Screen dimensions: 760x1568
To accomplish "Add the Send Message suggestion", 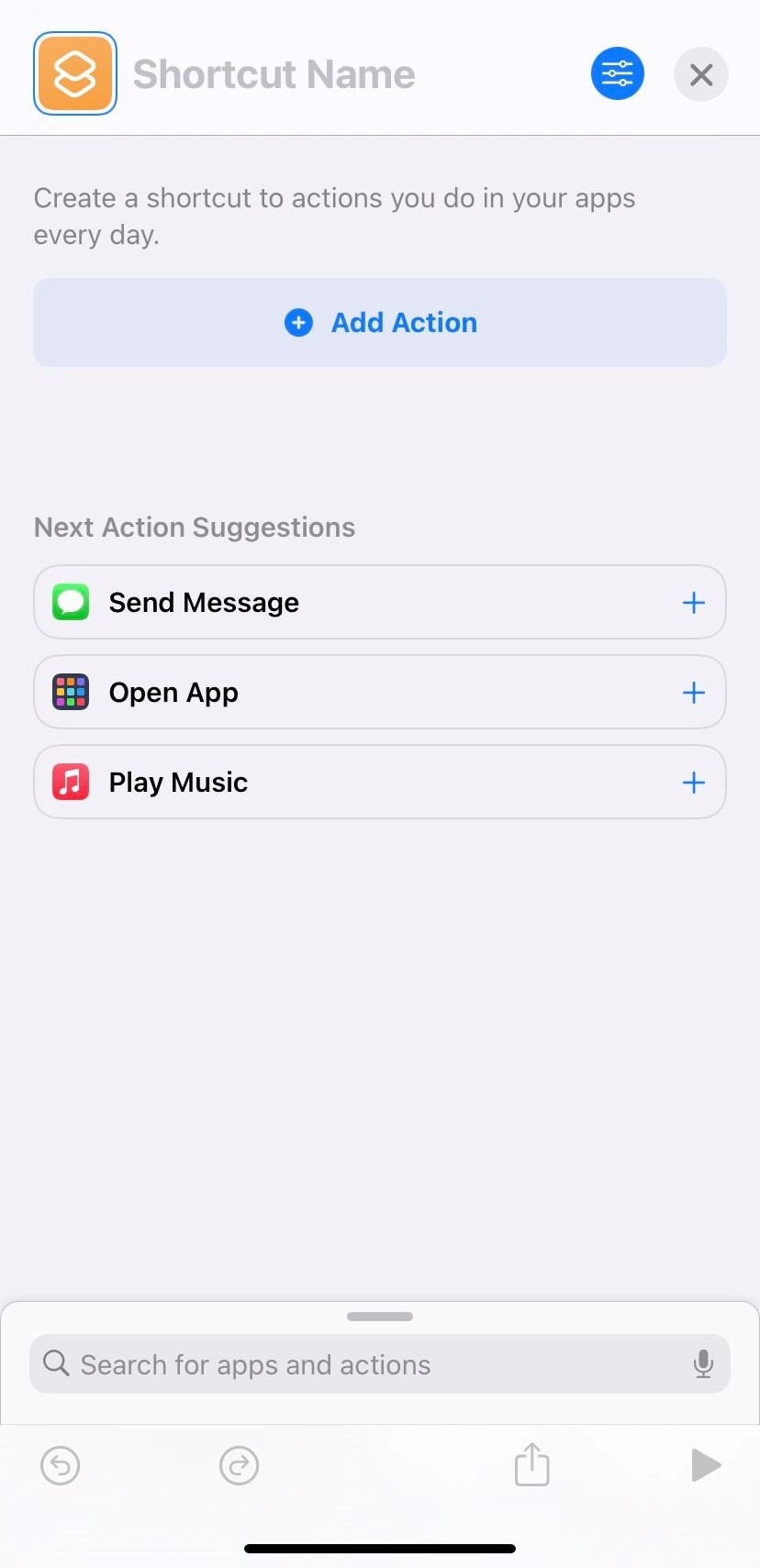I will [x=694, y=603].
